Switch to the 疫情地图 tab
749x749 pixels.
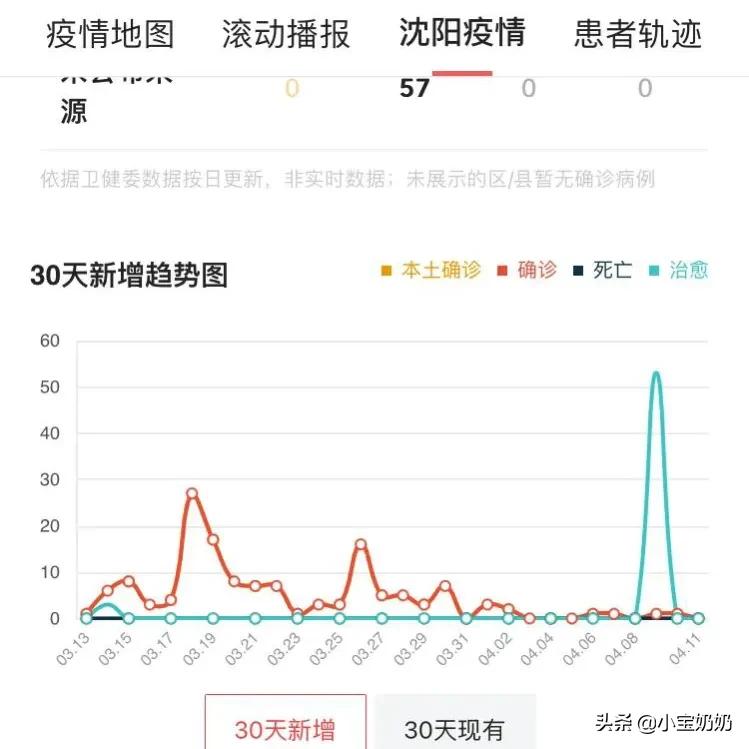point(110,34)
